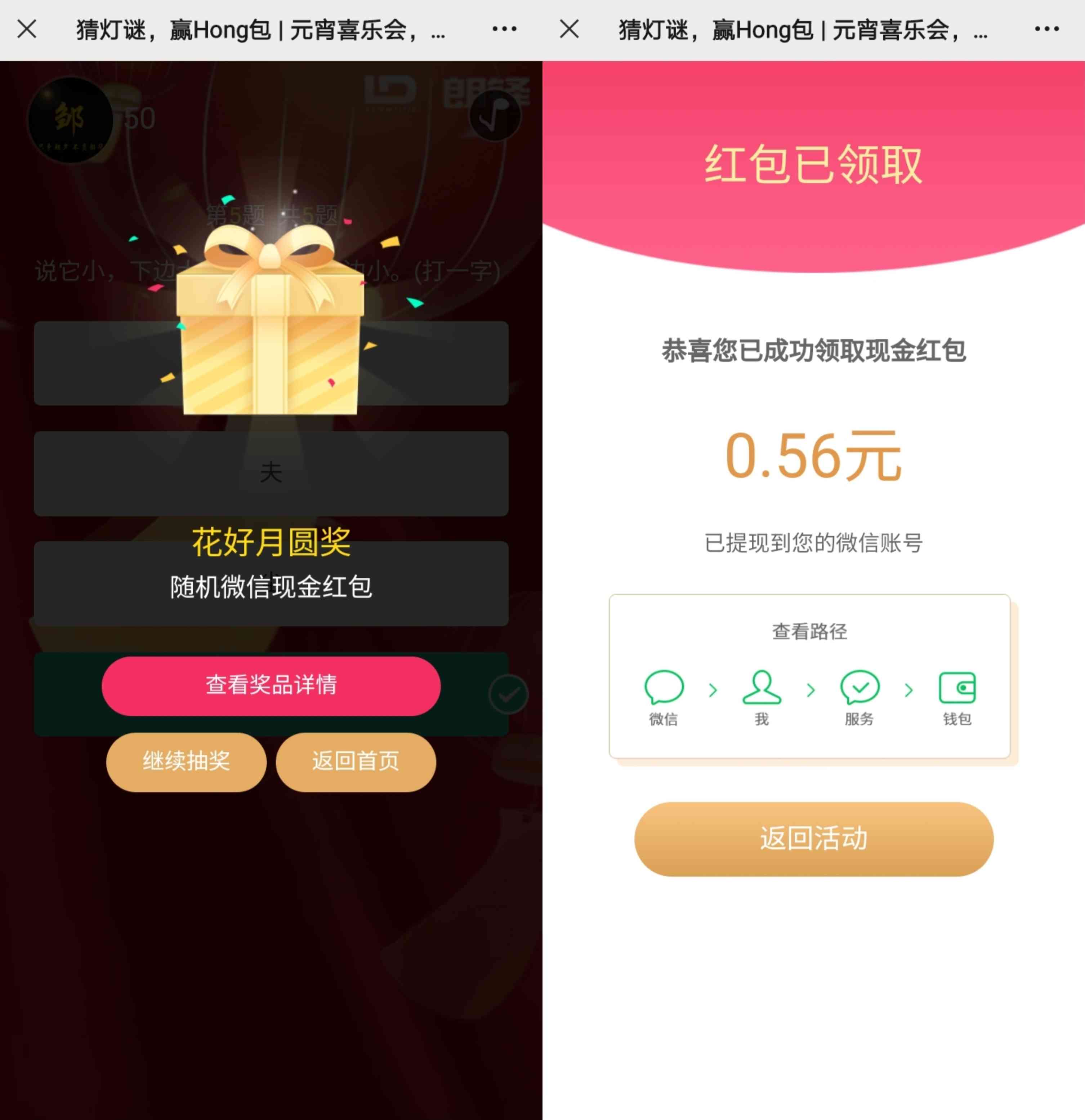Screen dimensions: 1085x1120
Task: Tap the 查看奖品详情 button
Action: click(271, 685)
